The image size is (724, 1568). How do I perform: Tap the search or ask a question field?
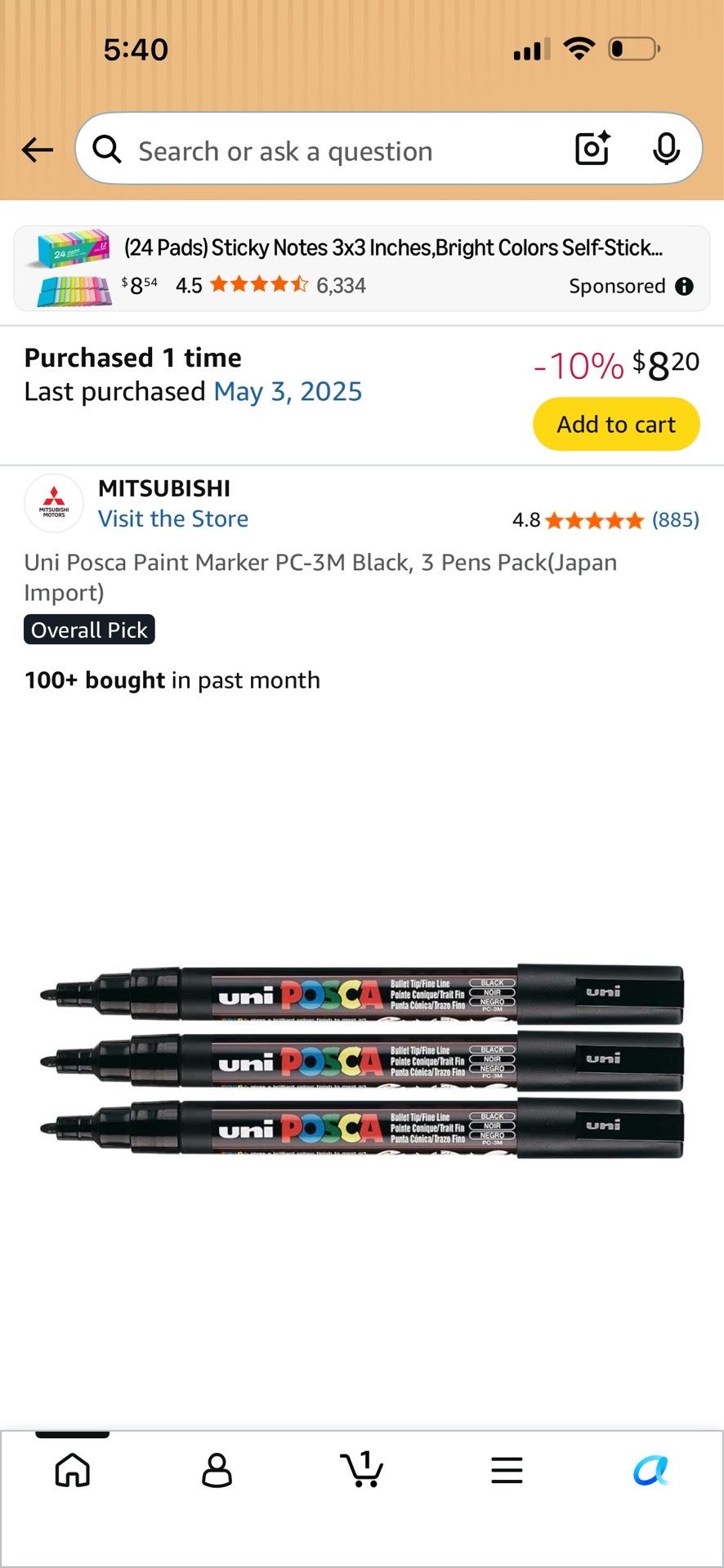tap(327, 151)
